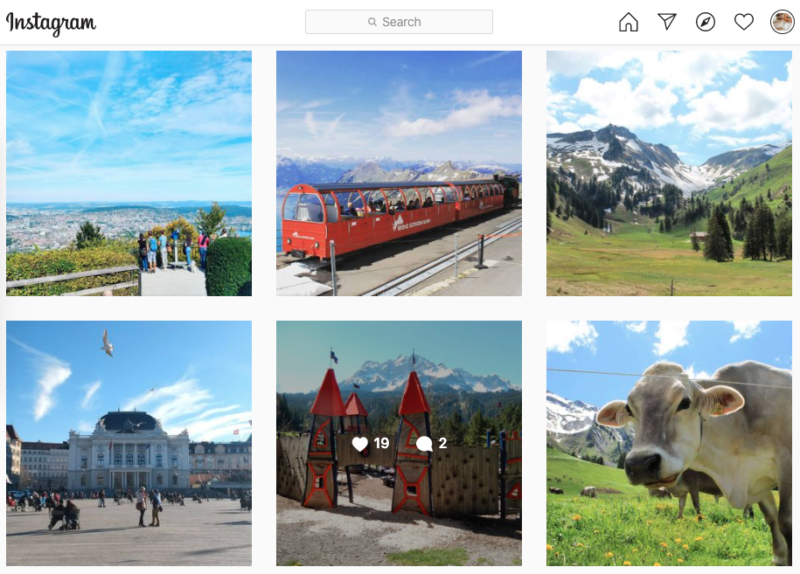This screenshot has height=574, width=800.
Task: Tap the Instagram logo
Action: (51, 22)
